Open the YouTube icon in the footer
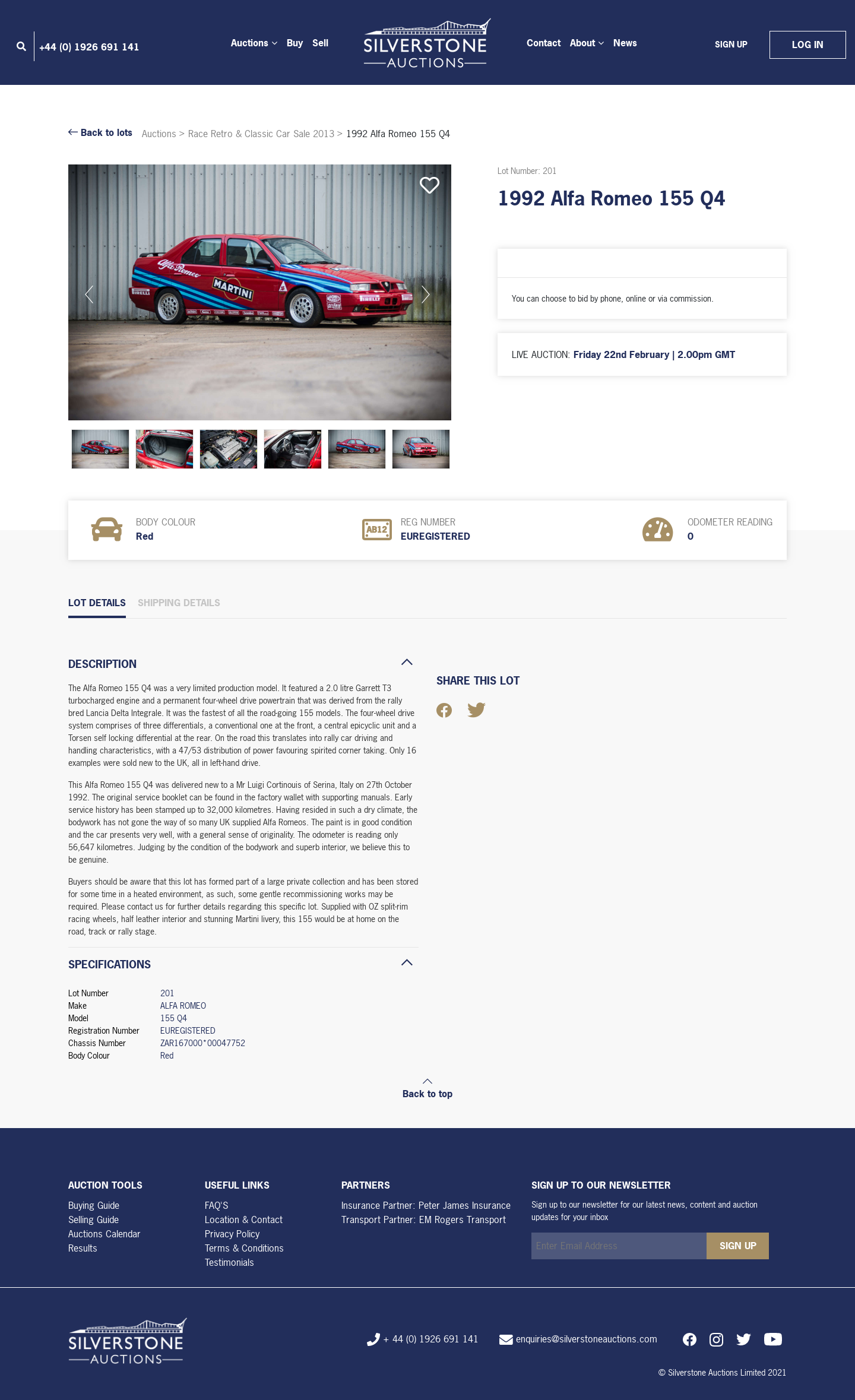The height and width of the screenshot is (1400, 855). tap(772, 1339)
